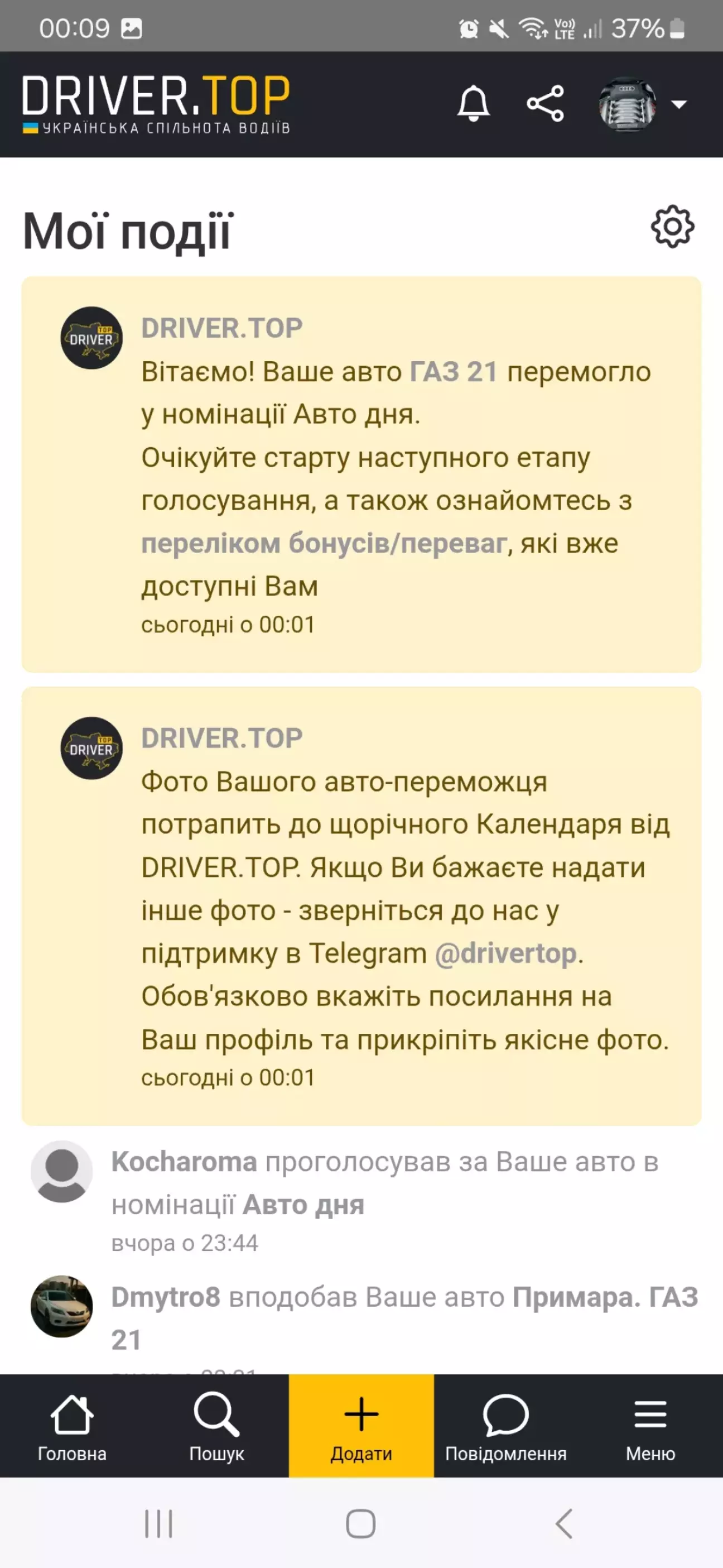Tap the Додати plus button
Screen dimensions: 723x1568
pyautogui.click(x=361, y=1426)
